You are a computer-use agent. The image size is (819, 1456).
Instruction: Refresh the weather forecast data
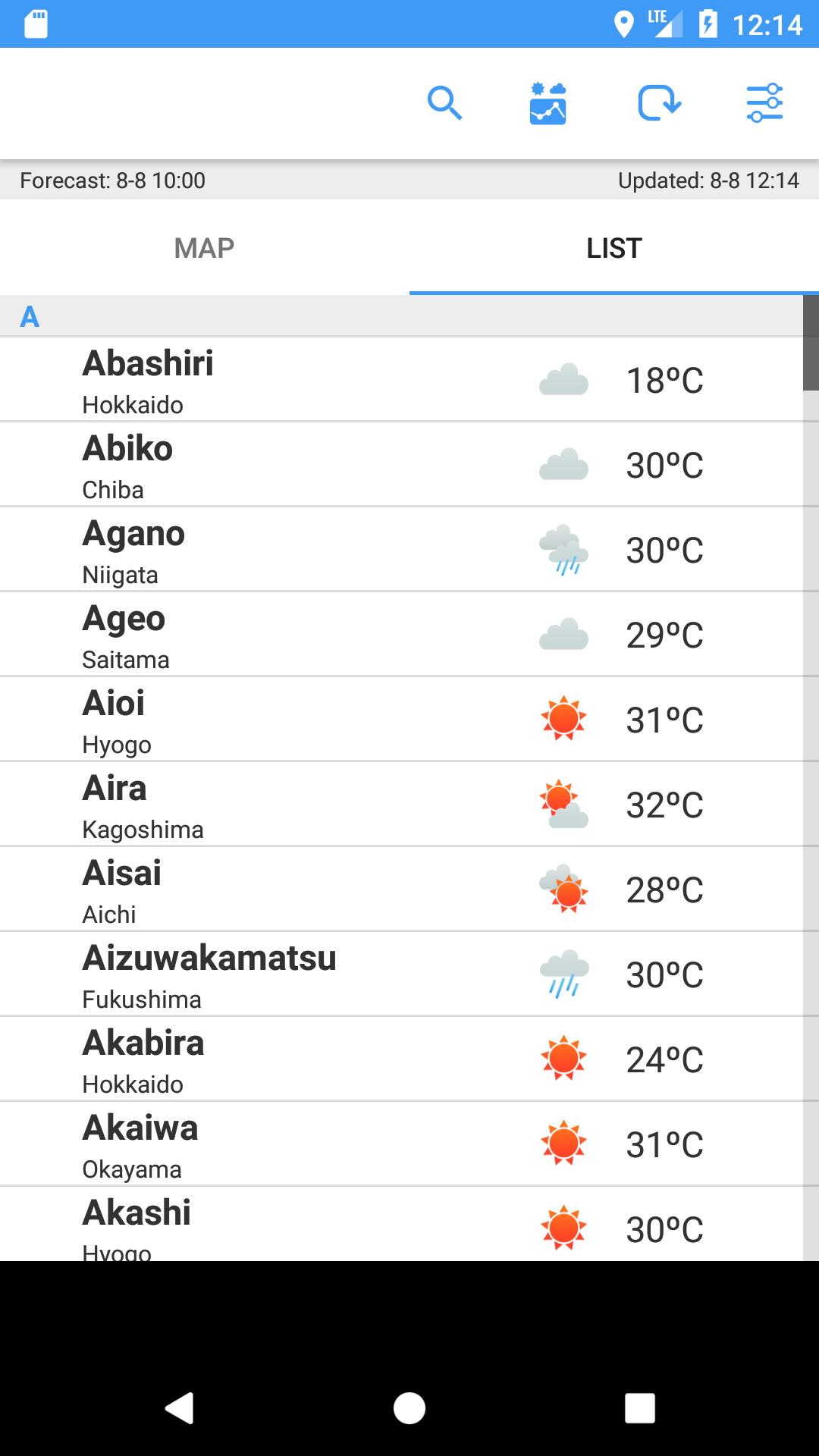coord(658,104)
